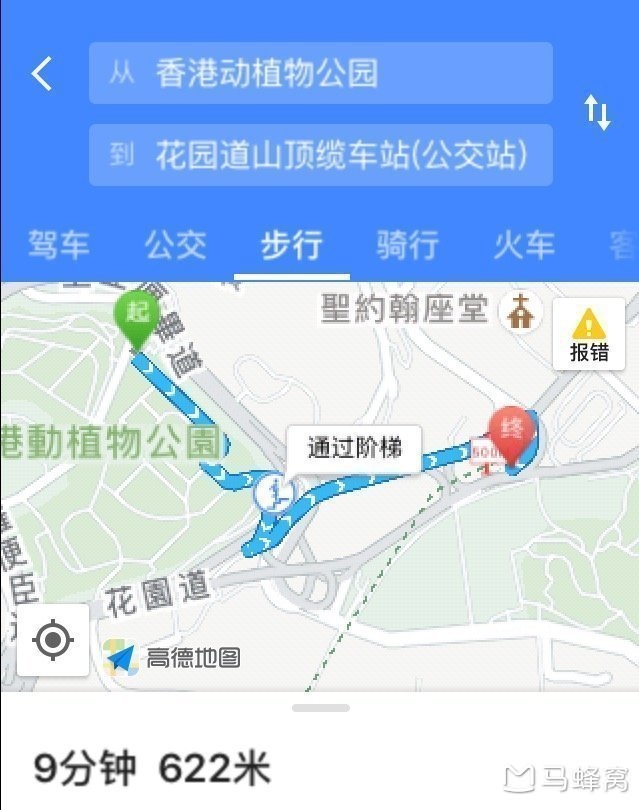Image resolution: width=639 pixels, height=810 pixels.
Task: Edit destination 花园道山顶缆车站(公交站)
Action: coord(320,155)
